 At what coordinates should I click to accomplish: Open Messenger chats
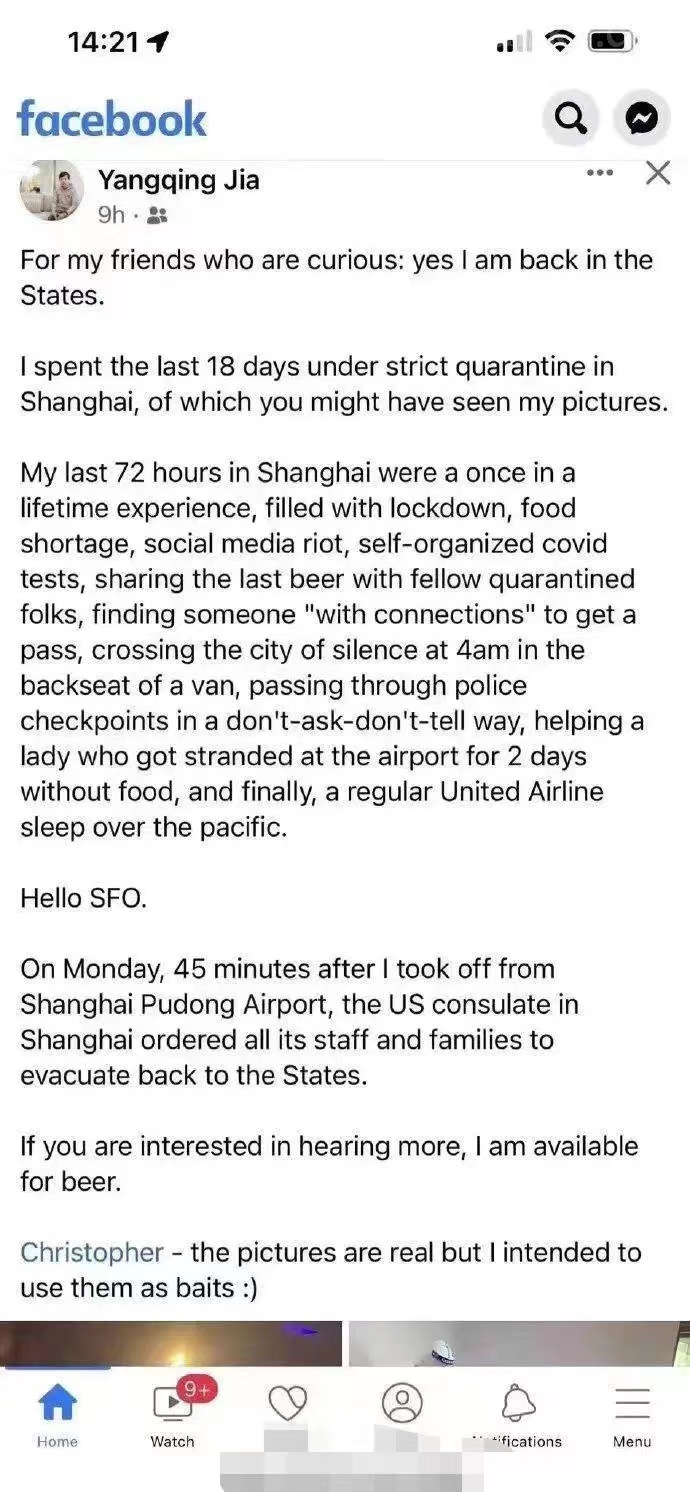[642, 120]
